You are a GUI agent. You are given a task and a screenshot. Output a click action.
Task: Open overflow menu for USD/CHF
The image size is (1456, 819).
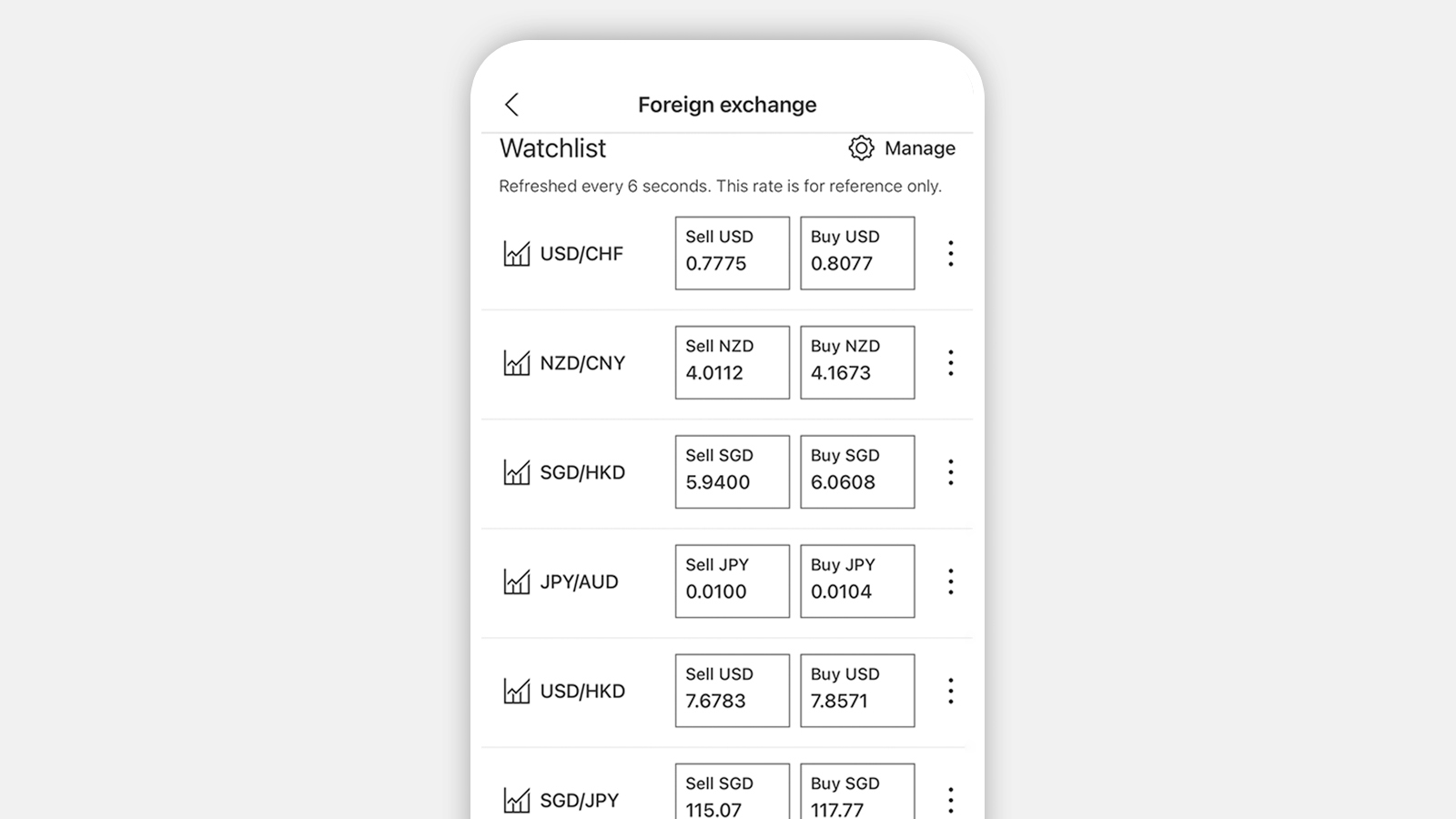(951, 253)
